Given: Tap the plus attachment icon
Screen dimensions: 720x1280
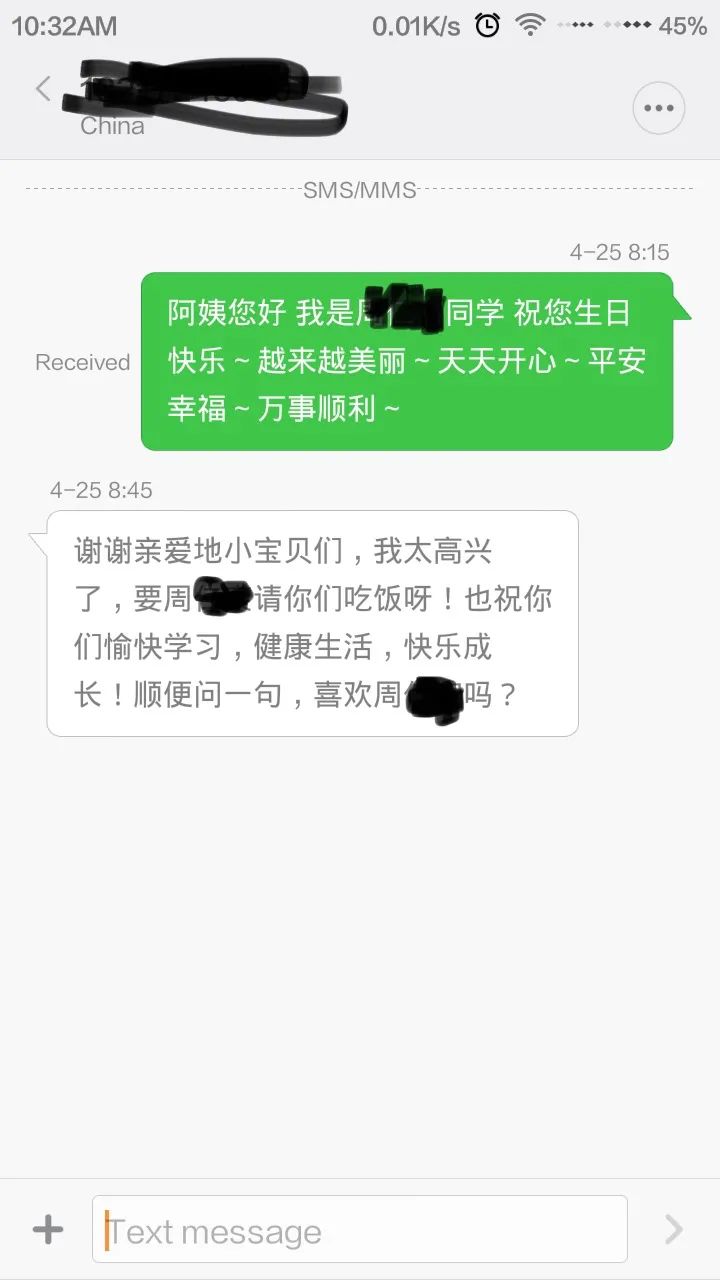Looking at the screenshot, I should [x=48, y=1229].
